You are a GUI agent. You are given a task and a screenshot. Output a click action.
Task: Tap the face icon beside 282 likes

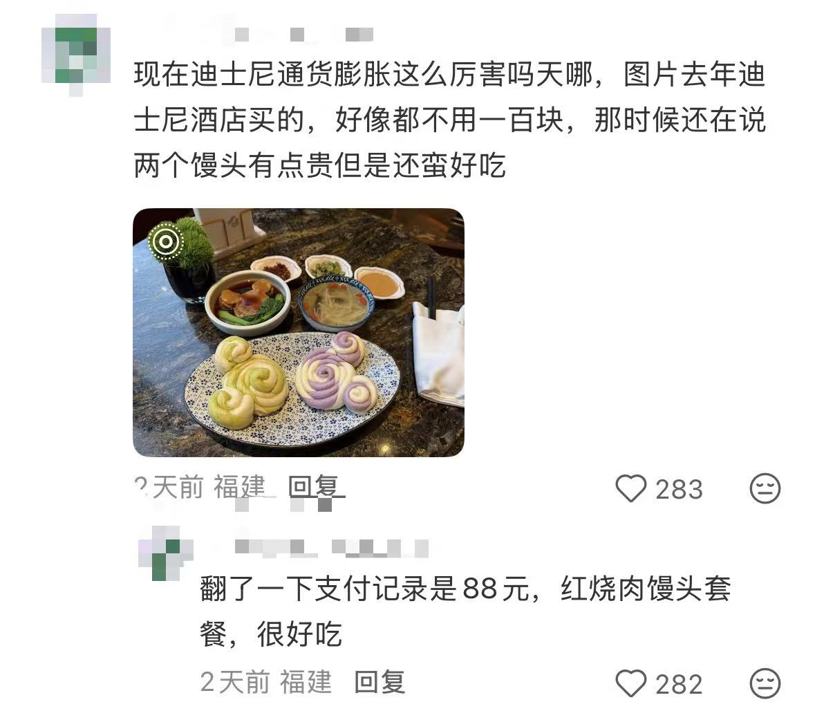[x=765, y=684]
